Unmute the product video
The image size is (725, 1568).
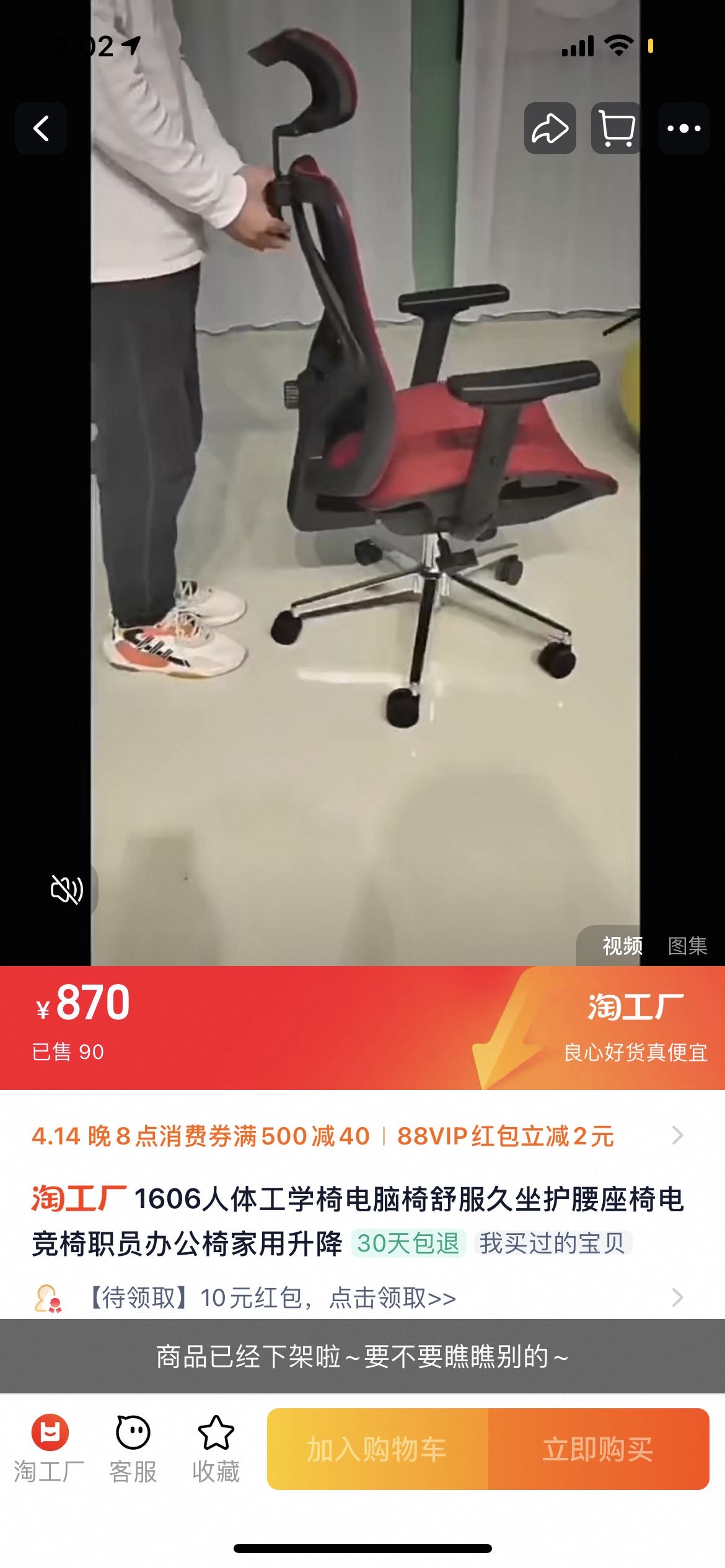pos(66,890)
